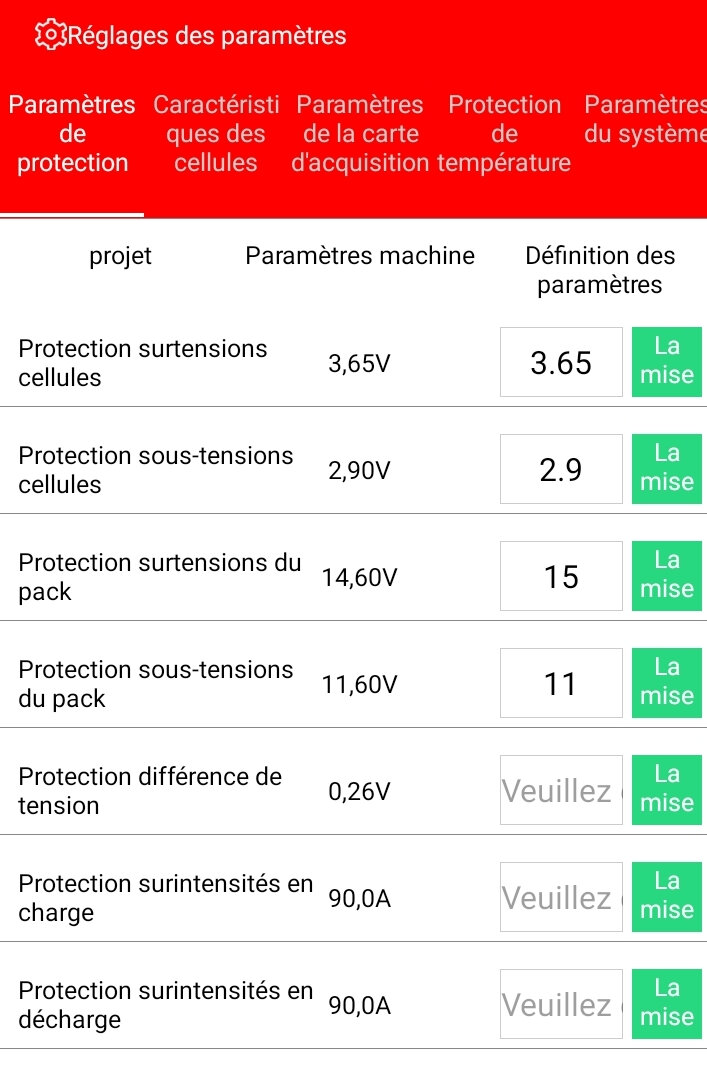The image size is (707, 1088).
Task: Edit the cell undervoltage field showing 2.9
Action: tap(561, 469)
